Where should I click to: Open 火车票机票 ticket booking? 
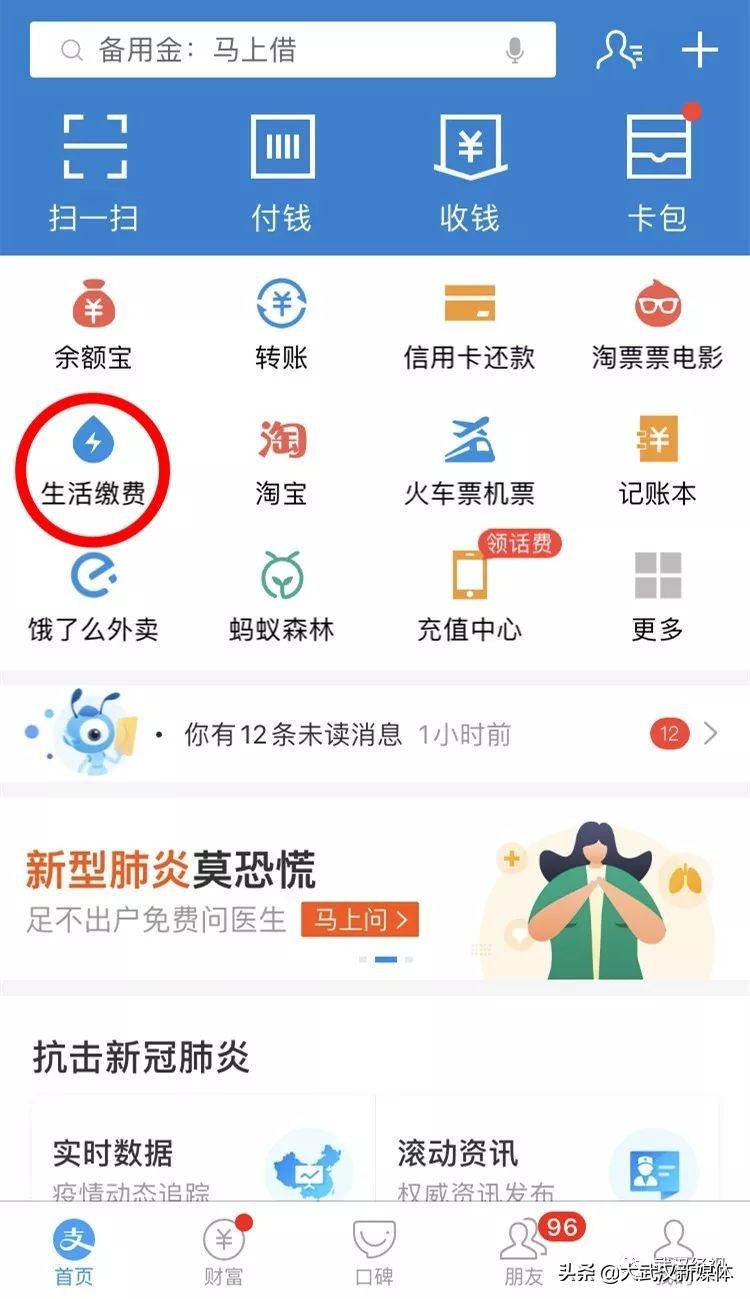[469, 465]
